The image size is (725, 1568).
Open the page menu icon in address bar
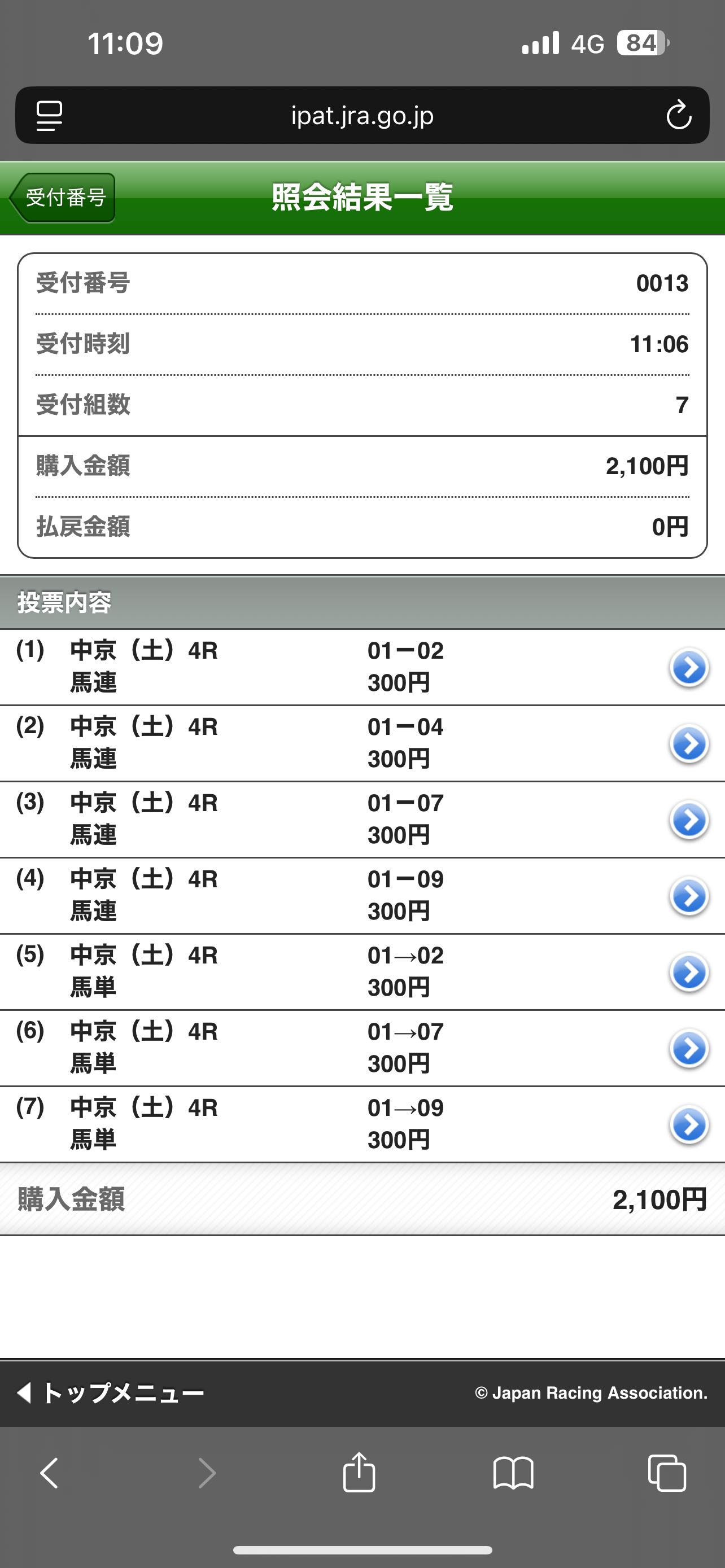coord(49,115)
